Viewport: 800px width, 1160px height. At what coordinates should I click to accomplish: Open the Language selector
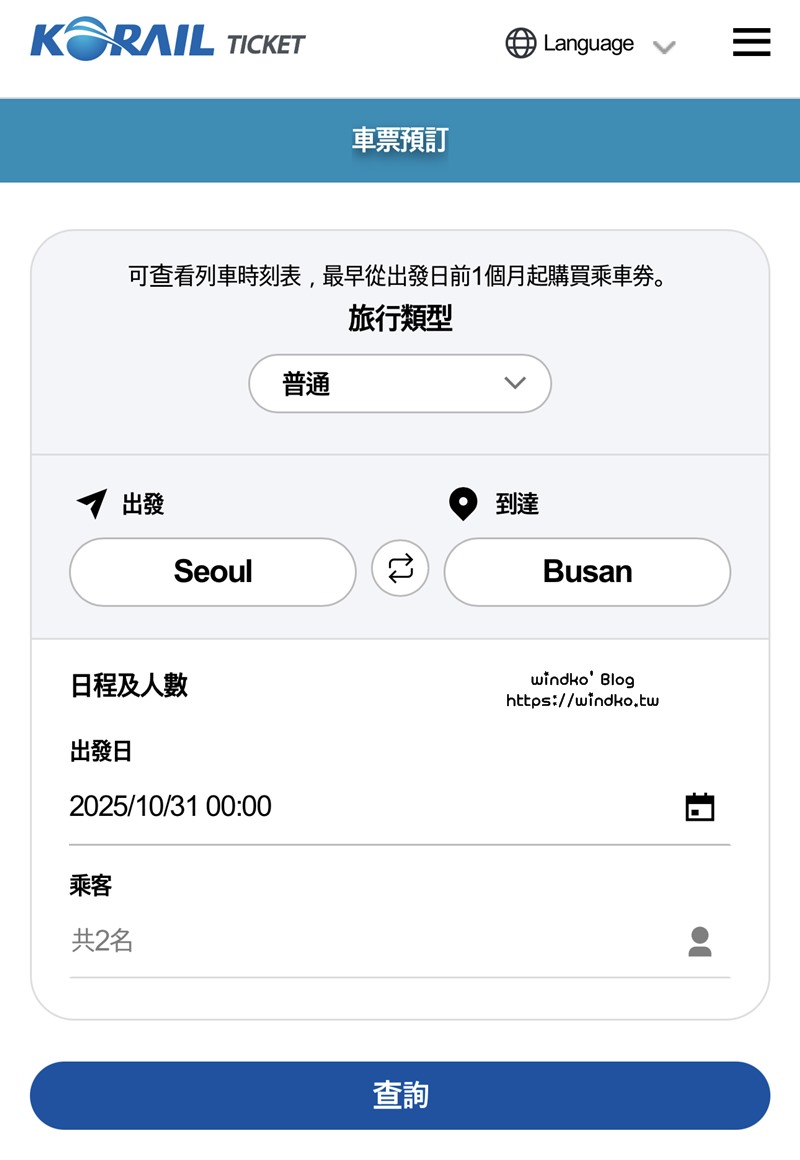coord(590,44)
